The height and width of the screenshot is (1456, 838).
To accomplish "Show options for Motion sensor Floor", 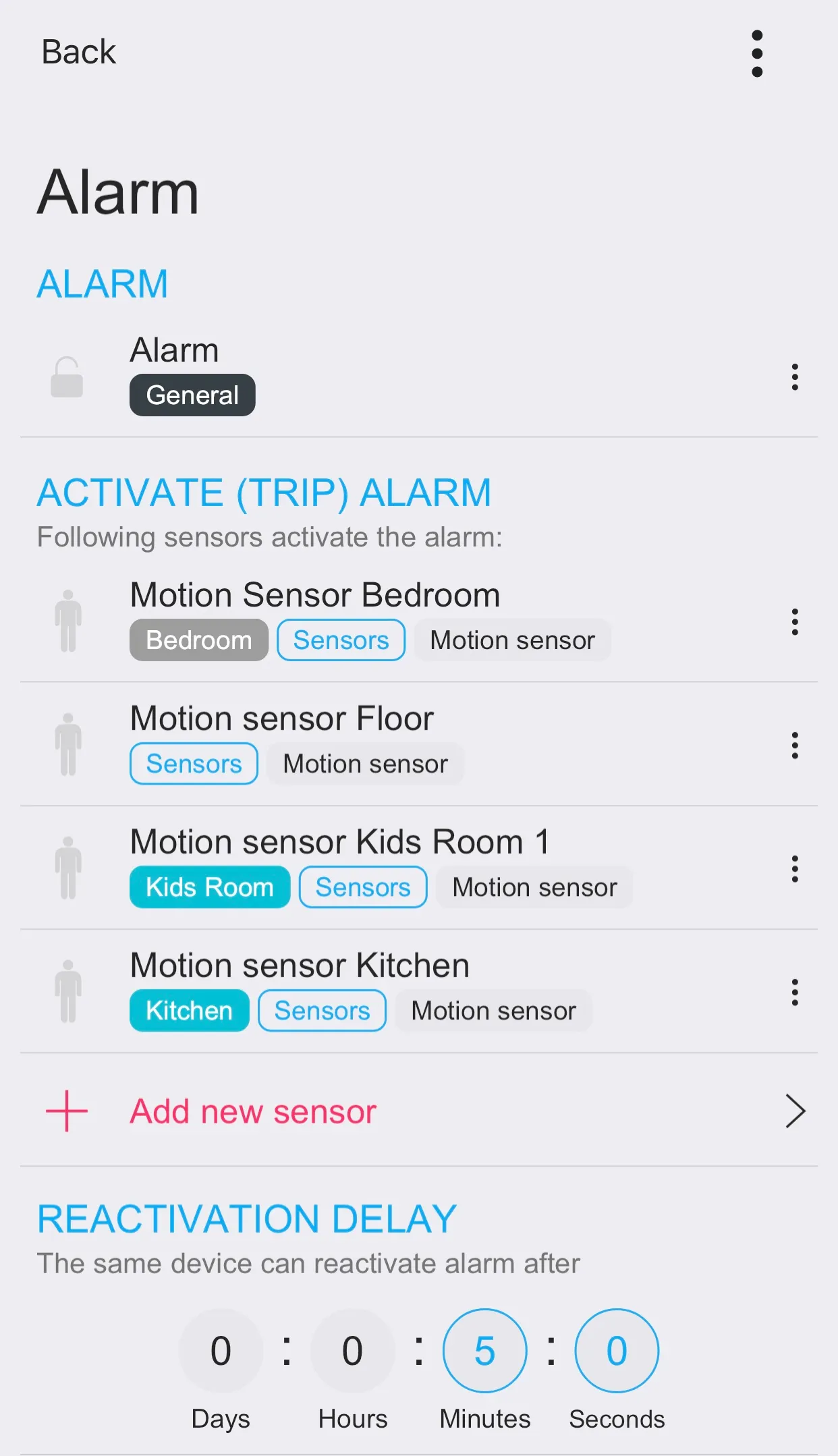I will click(x=795, y=745).
